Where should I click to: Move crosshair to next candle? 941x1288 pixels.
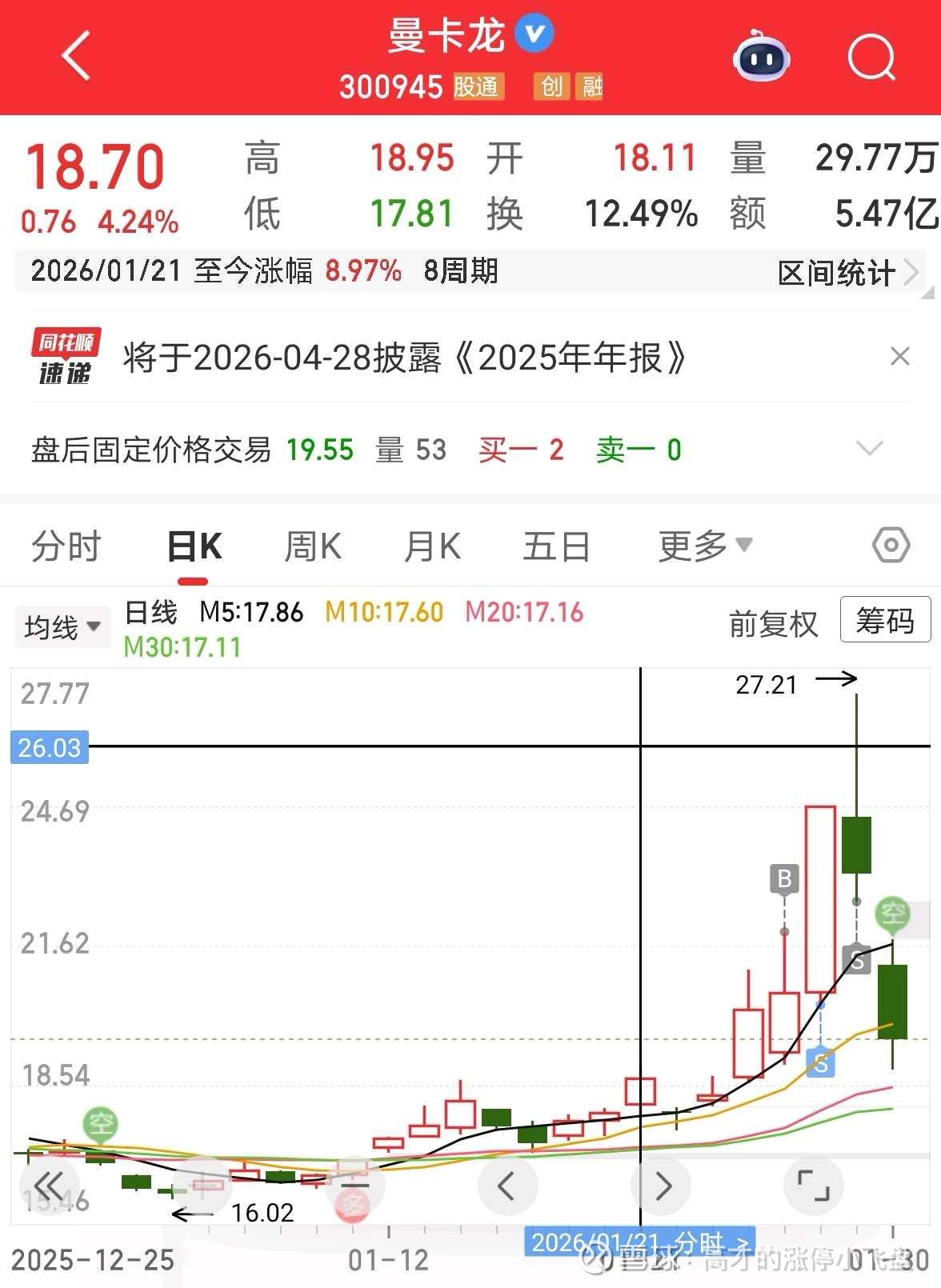click(663, 1186)
